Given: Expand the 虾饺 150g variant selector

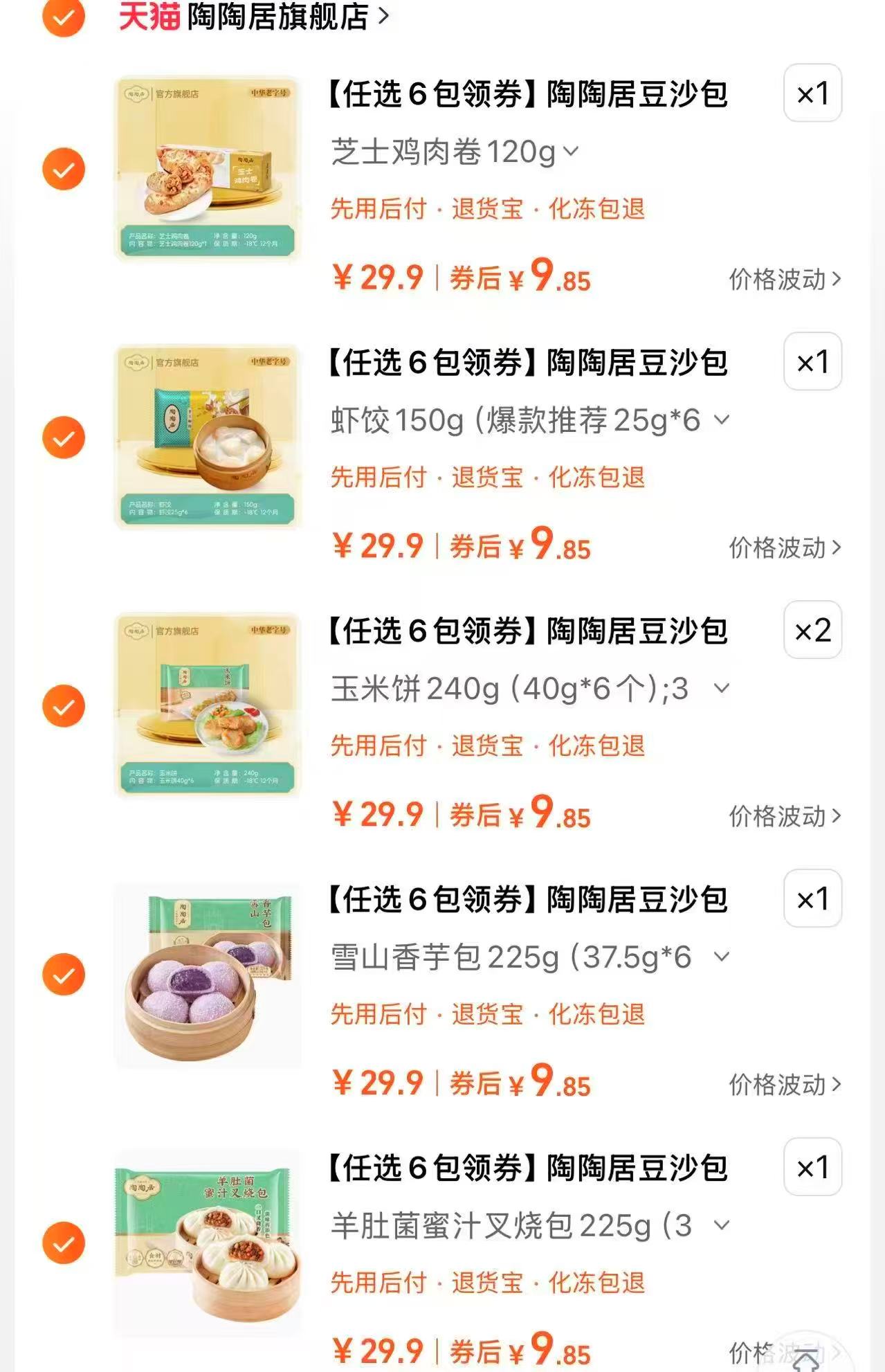Looking at the screenshot, I should 529,420.
